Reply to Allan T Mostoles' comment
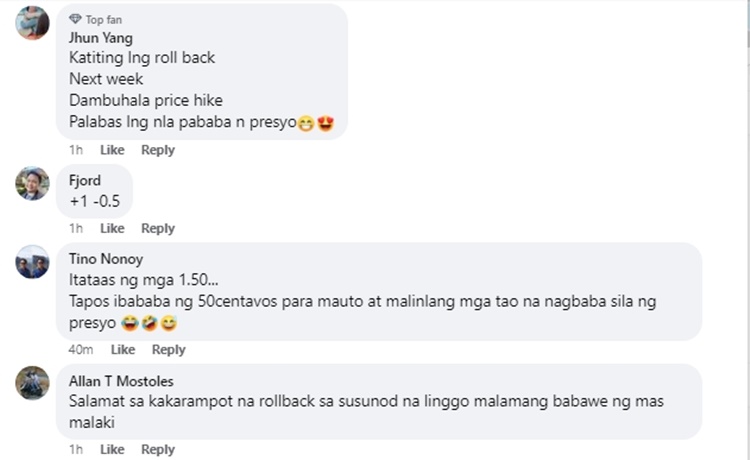This screenshot has width=750, height=460. (x=157, y=449)
